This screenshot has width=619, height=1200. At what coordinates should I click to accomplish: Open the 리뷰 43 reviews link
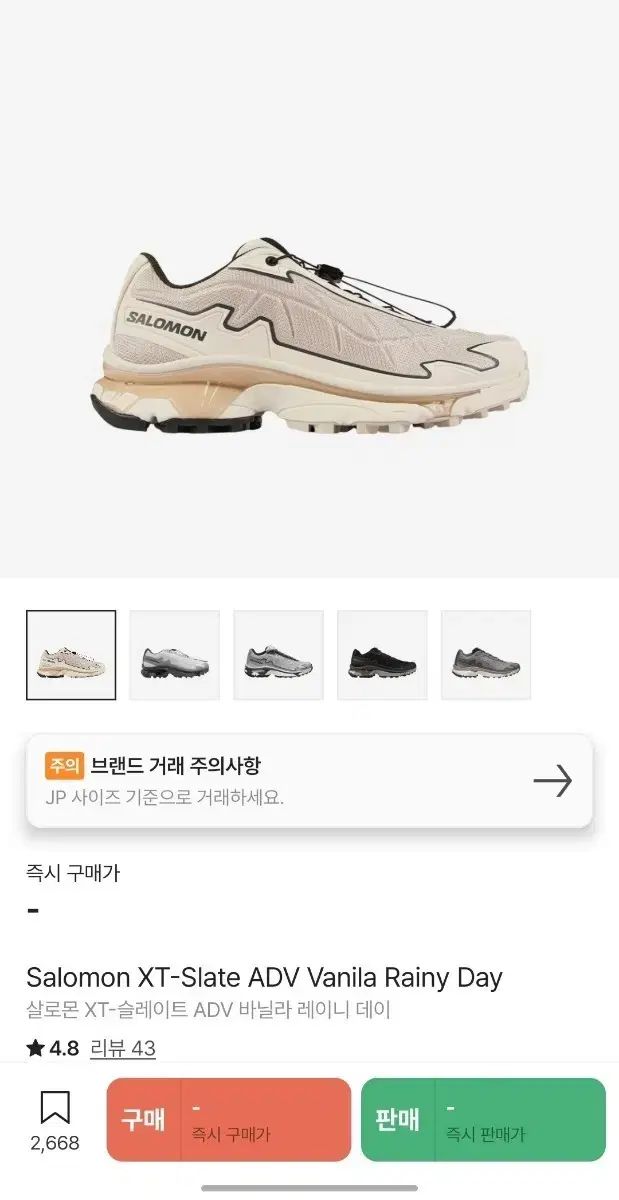tap(123, 1048)
